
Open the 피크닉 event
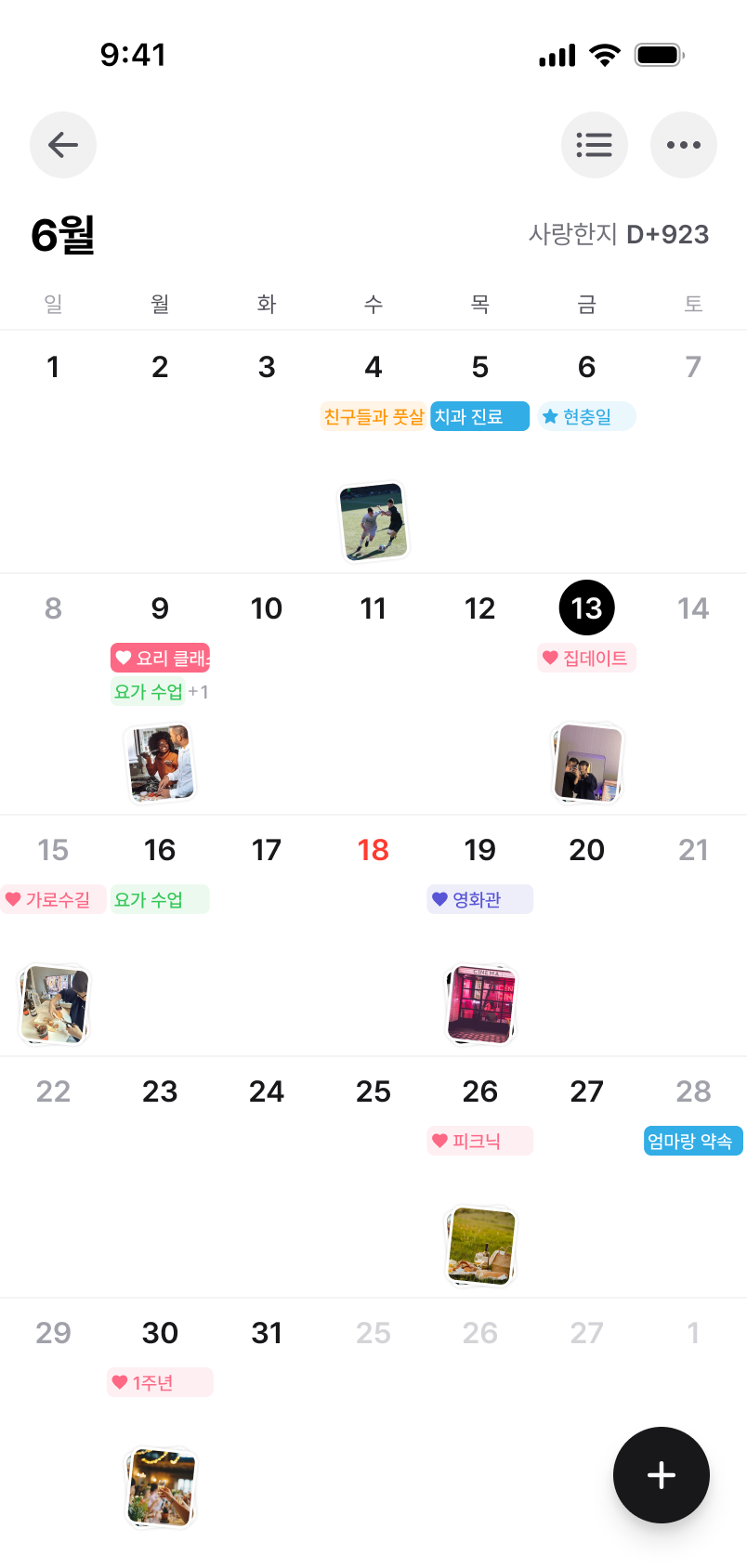[x=479, y=1141]
